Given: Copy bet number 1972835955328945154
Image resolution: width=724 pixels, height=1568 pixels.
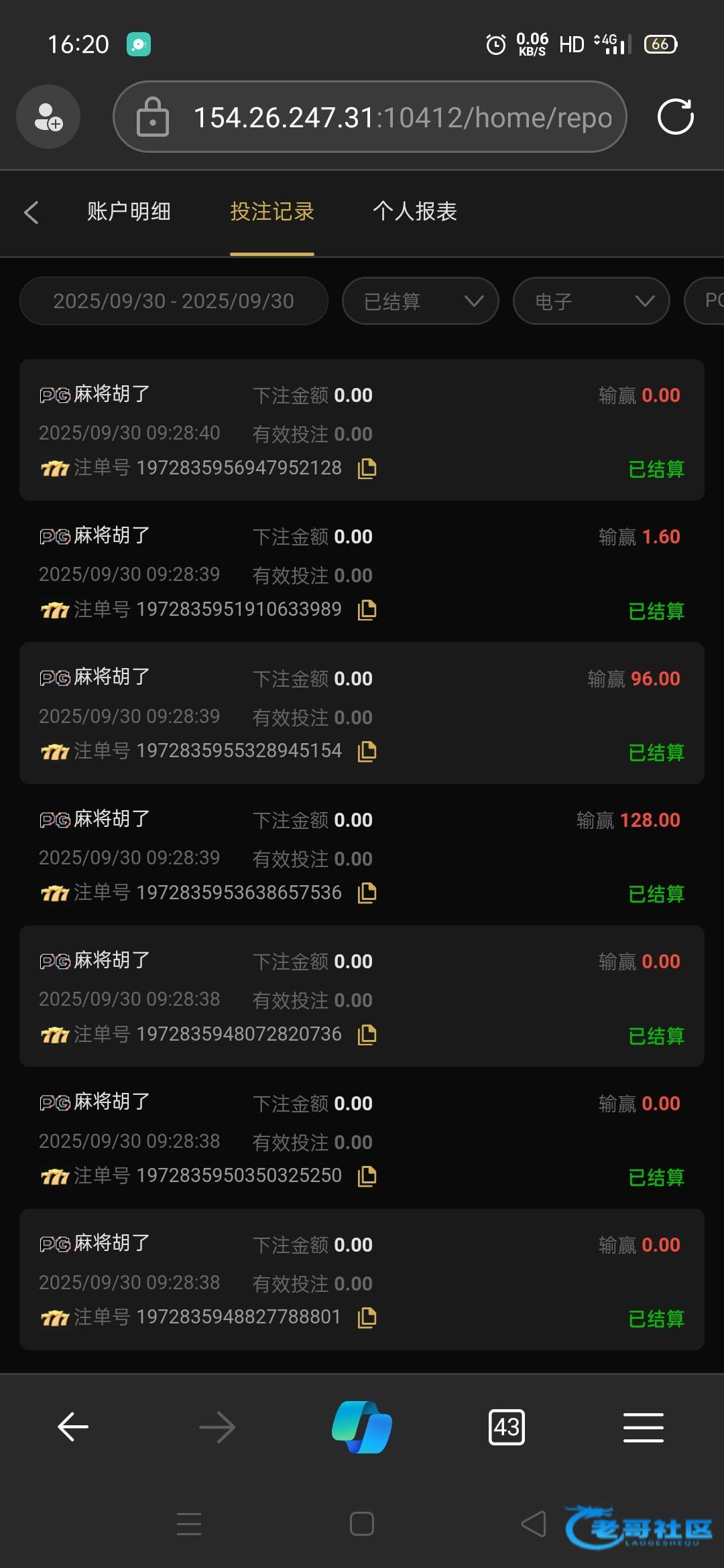Looking at the screenshot, I should click(x=367, y=751).
